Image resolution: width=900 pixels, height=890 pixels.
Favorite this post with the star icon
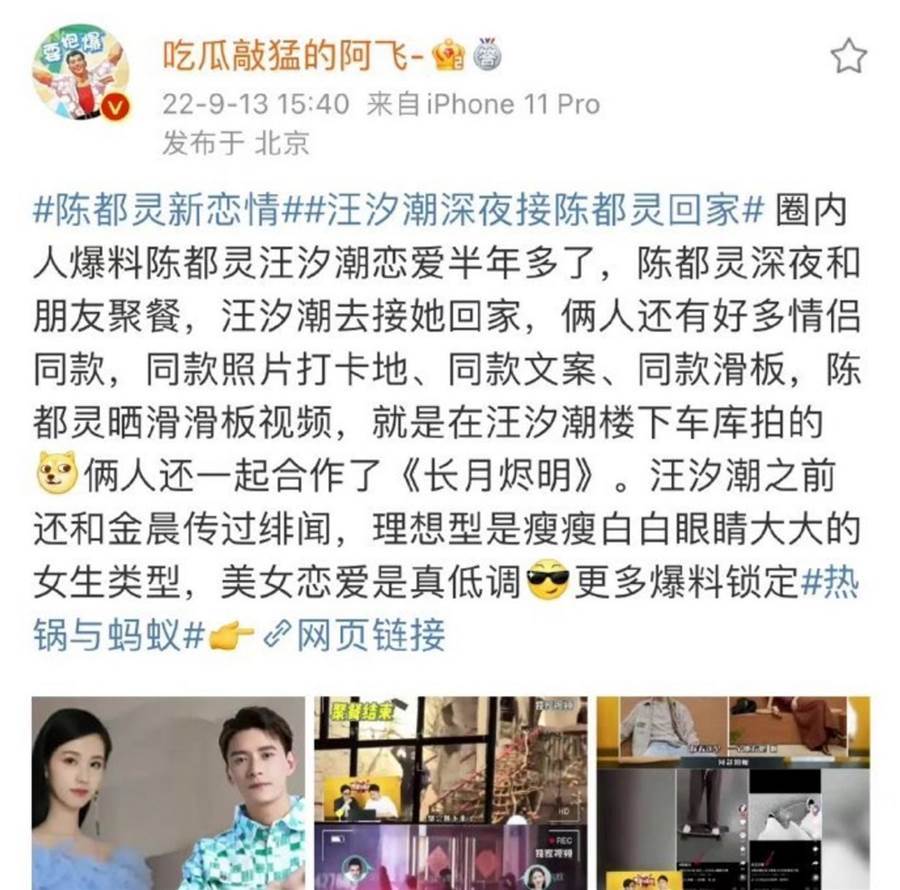coord(849,56)
